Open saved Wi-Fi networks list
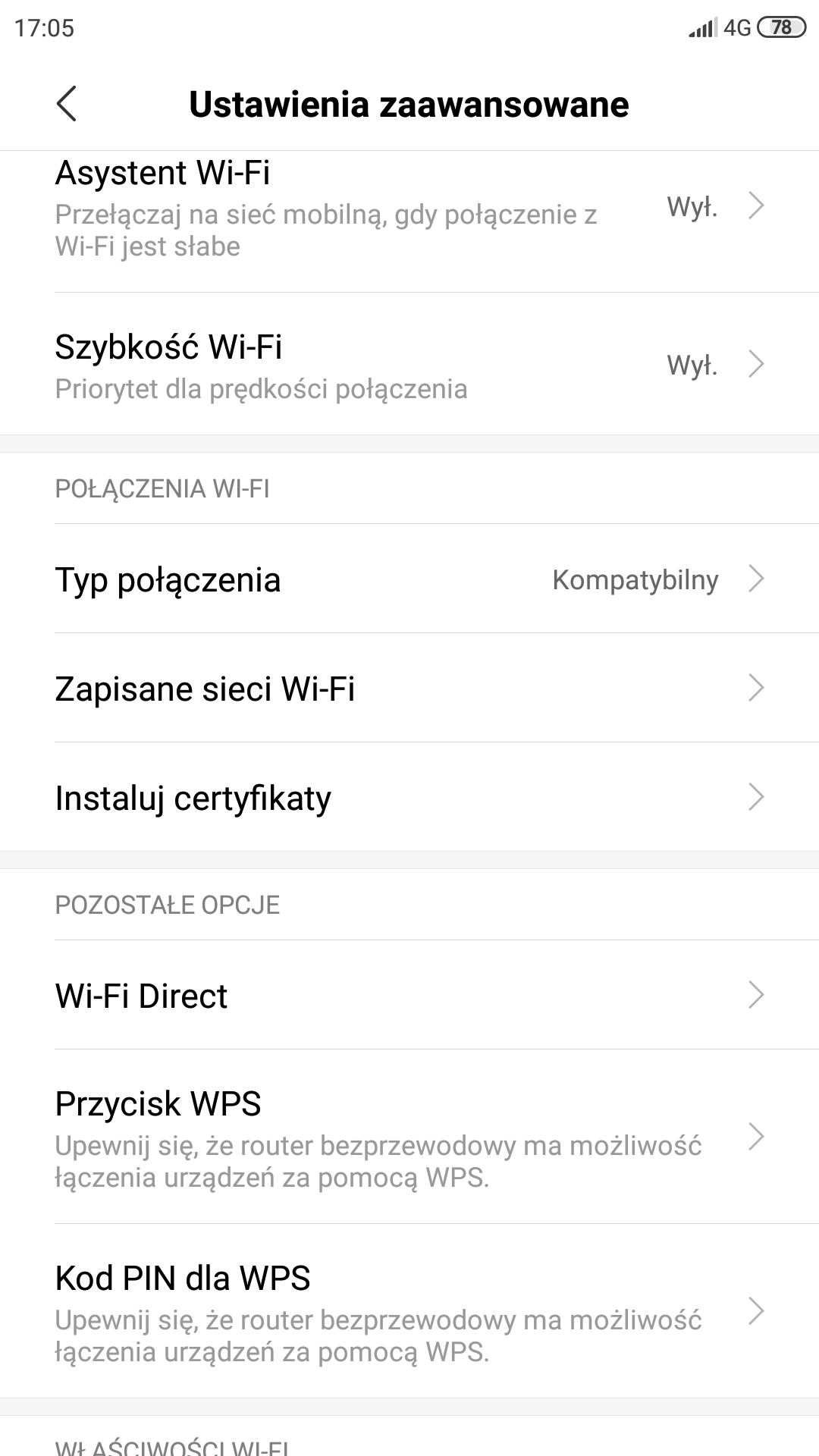The width and height of the screenshot is (819, 1456). [x=409, y=689]
